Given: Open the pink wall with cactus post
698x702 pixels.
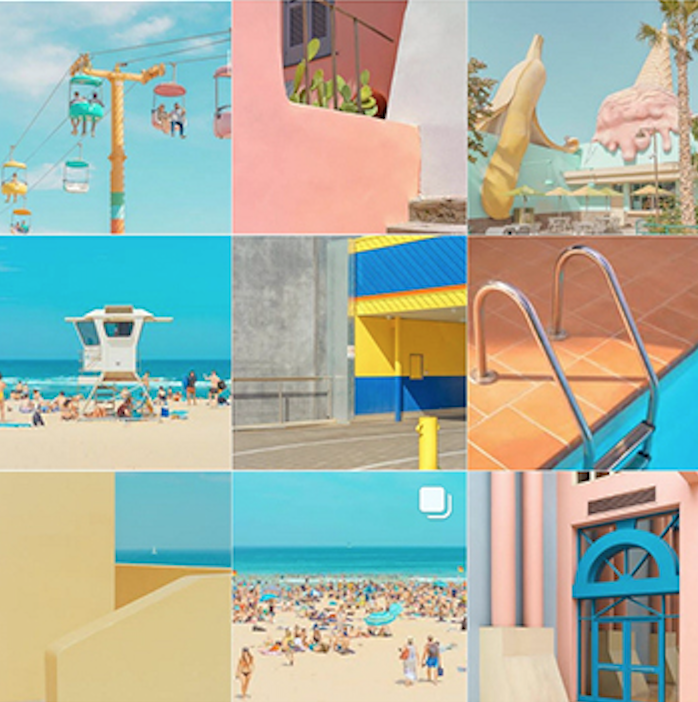Looking at the screenshot, I should 349,117.
